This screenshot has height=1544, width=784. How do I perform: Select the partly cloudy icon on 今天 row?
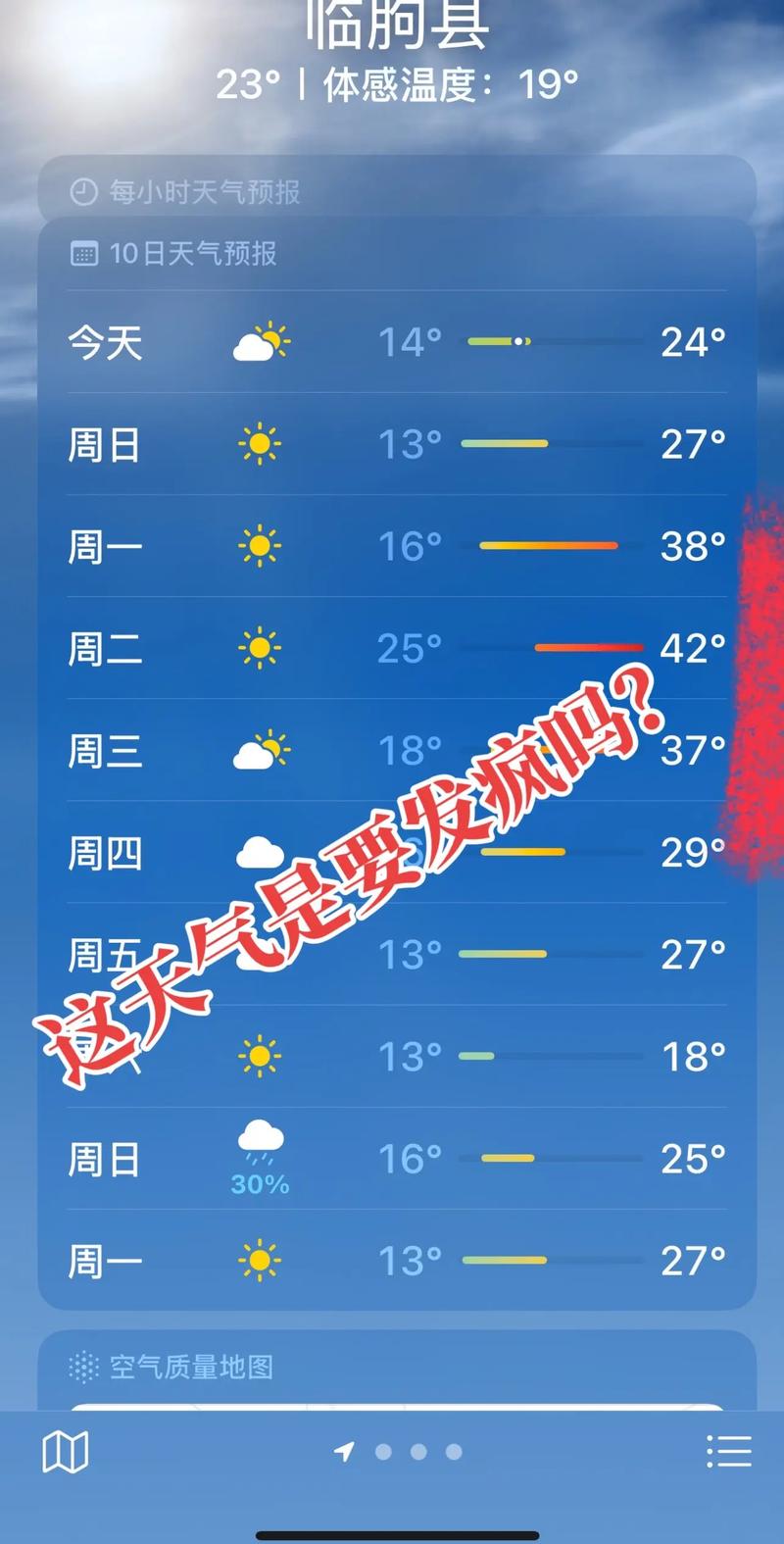(260, 341)
